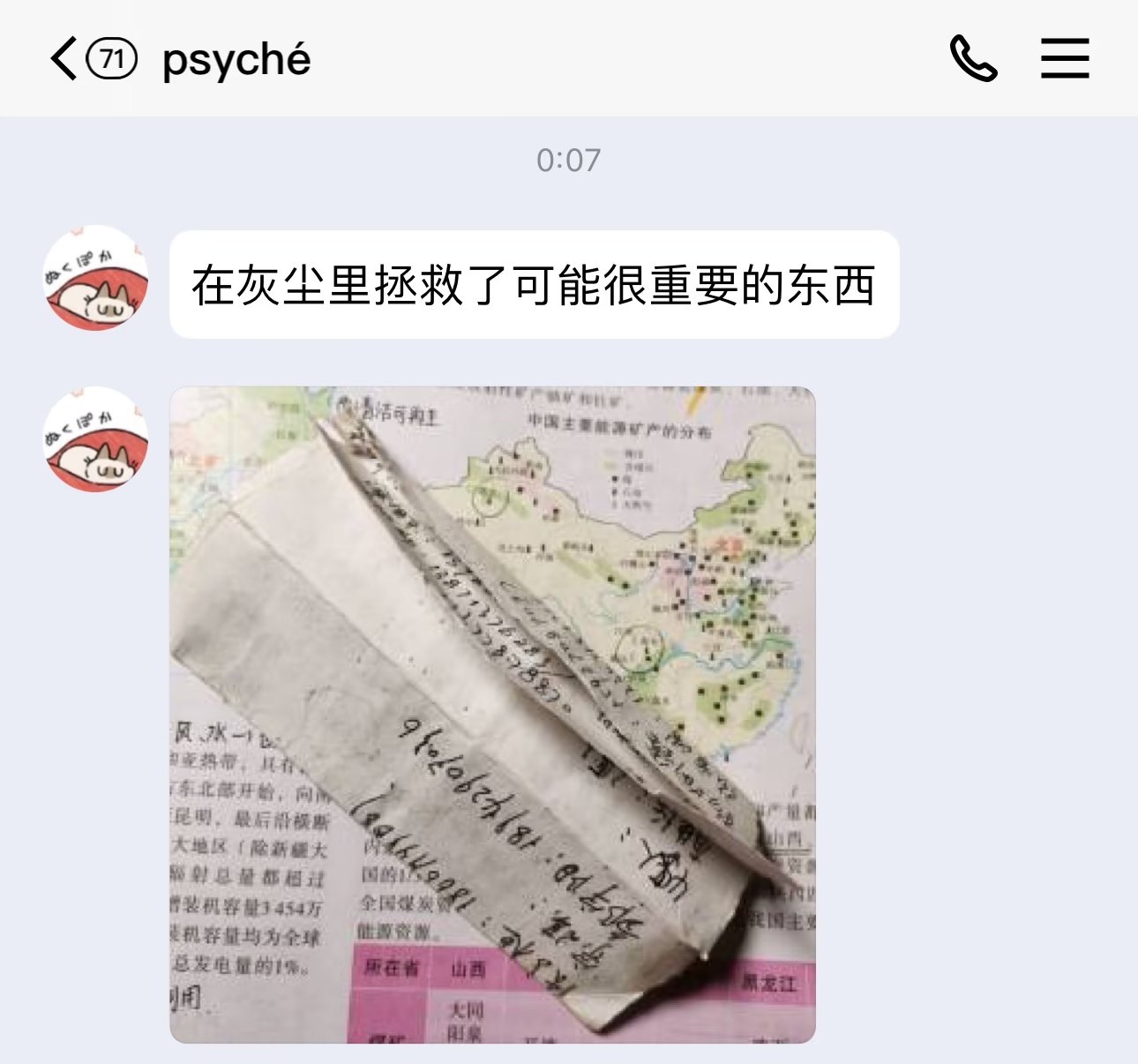
Task: Open psyché's avatar beside the text message
Action: pos(95,278)
